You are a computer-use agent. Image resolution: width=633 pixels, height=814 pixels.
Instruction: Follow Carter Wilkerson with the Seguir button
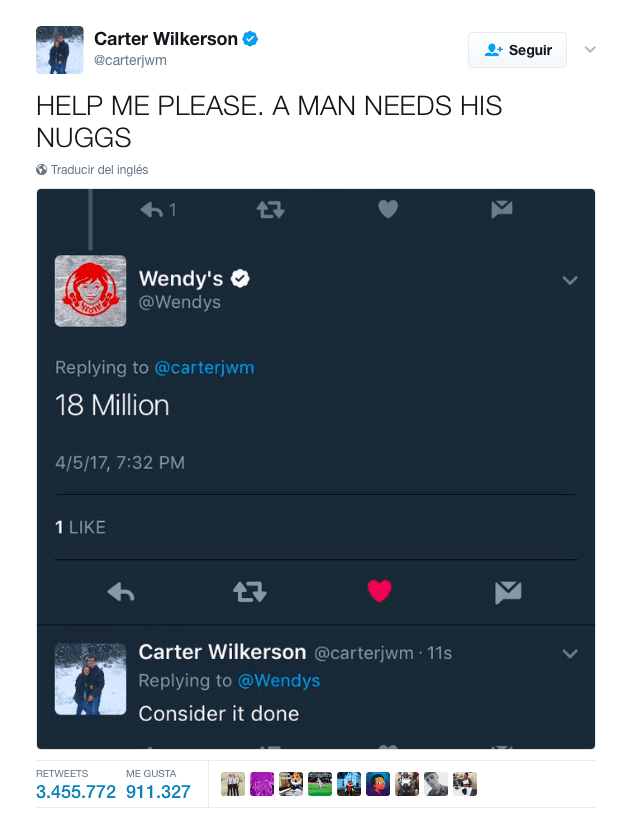pos(517,50)
